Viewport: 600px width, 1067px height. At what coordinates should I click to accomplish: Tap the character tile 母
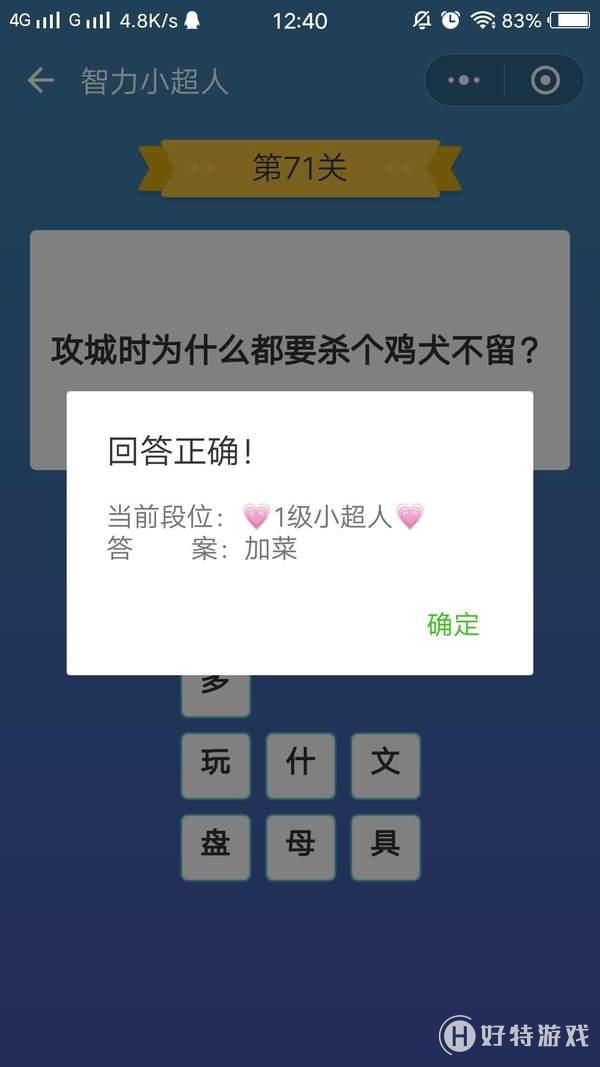pyautogui.click(x=300, y=846)
